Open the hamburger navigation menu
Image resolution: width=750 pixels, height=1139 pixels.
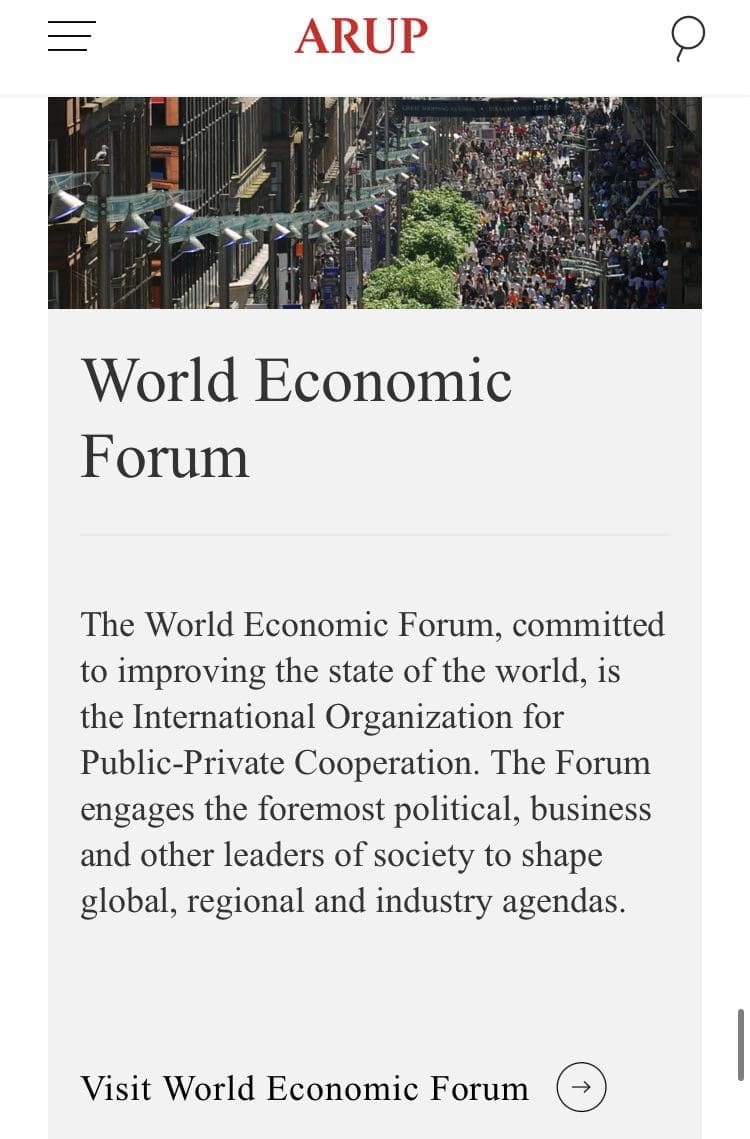click(71, 36)
